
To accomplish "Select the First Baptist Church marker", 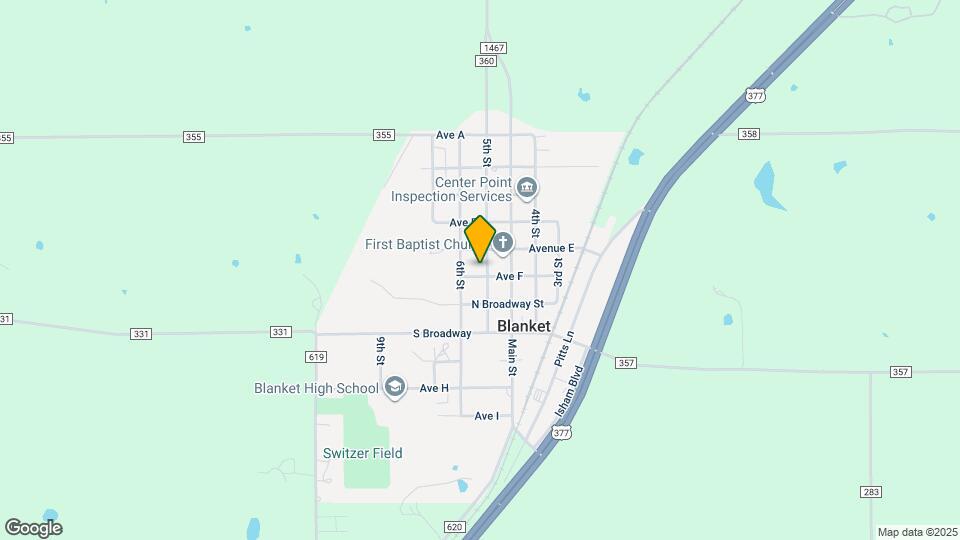I will coord(504,243).
